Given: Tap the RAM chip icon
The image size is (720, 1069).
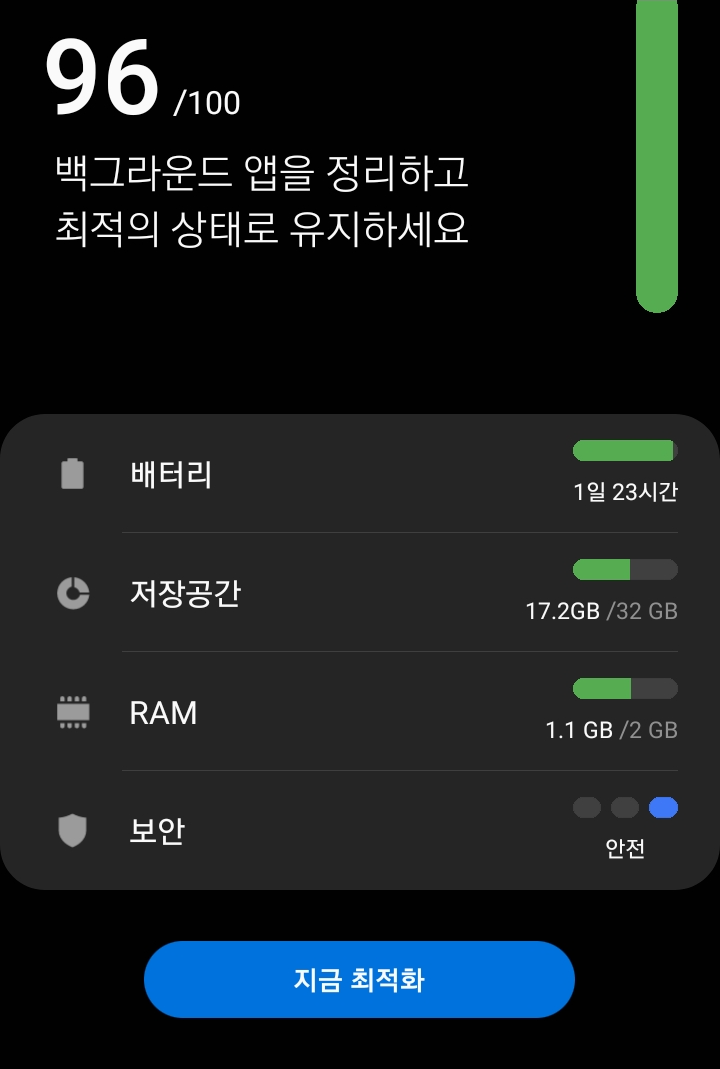Looking at the screenshot, I should 71,713.
